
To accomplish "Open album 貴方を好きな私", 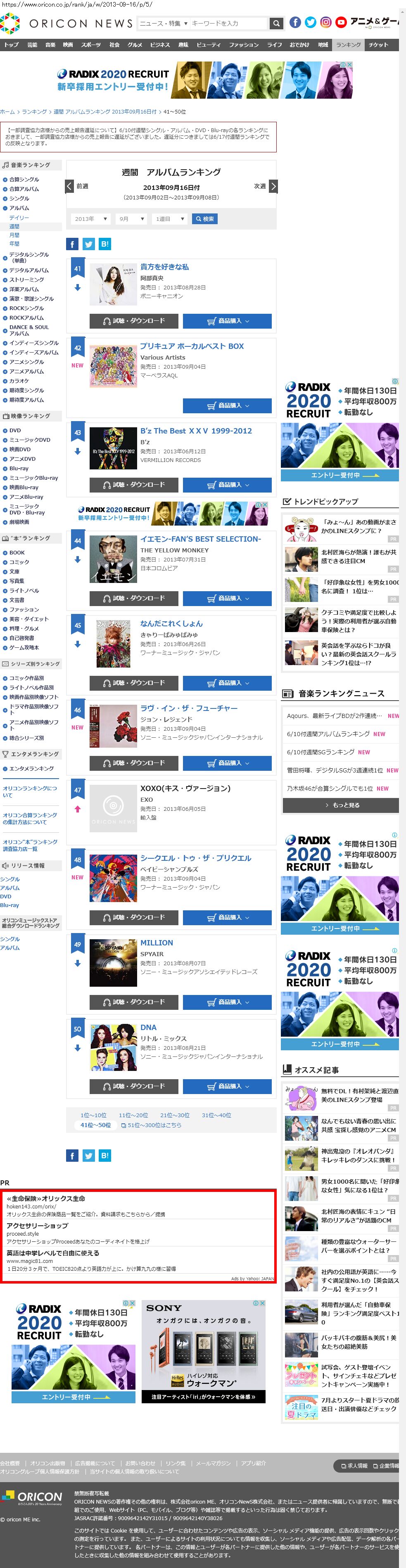I will click(164, 267).
